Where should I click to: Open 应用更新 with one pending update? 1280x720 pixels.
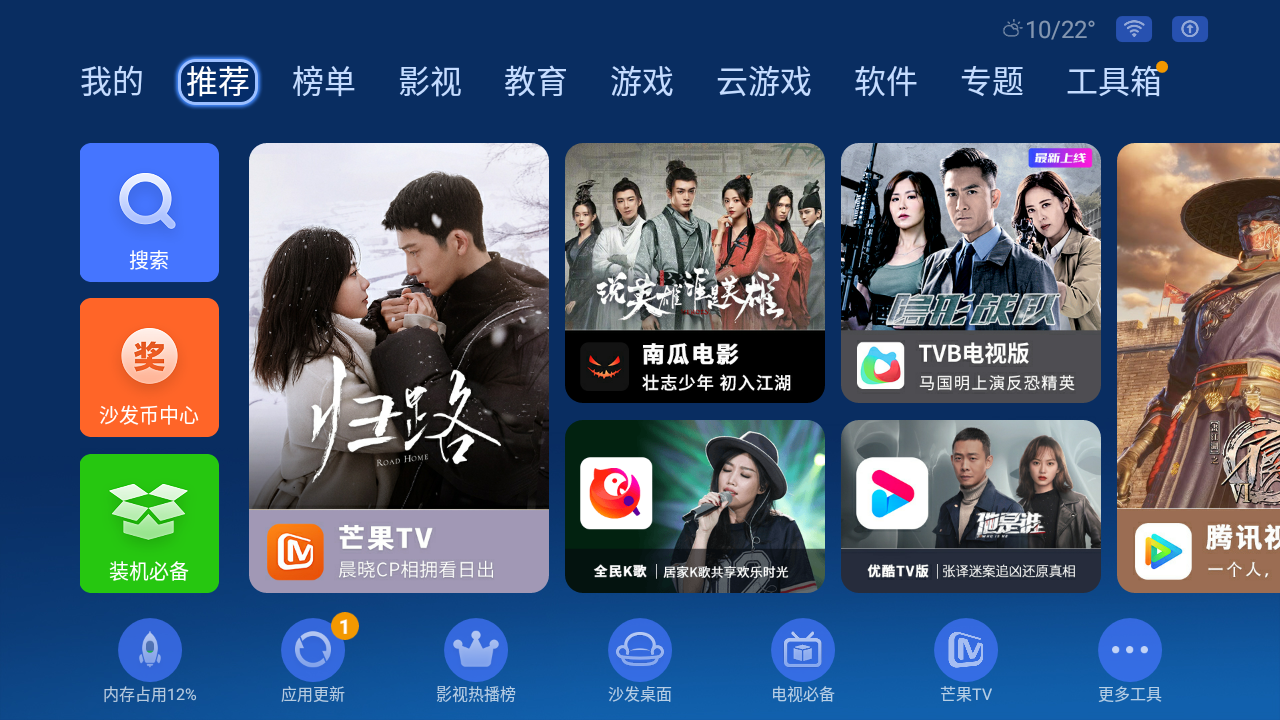coord(313,651)
